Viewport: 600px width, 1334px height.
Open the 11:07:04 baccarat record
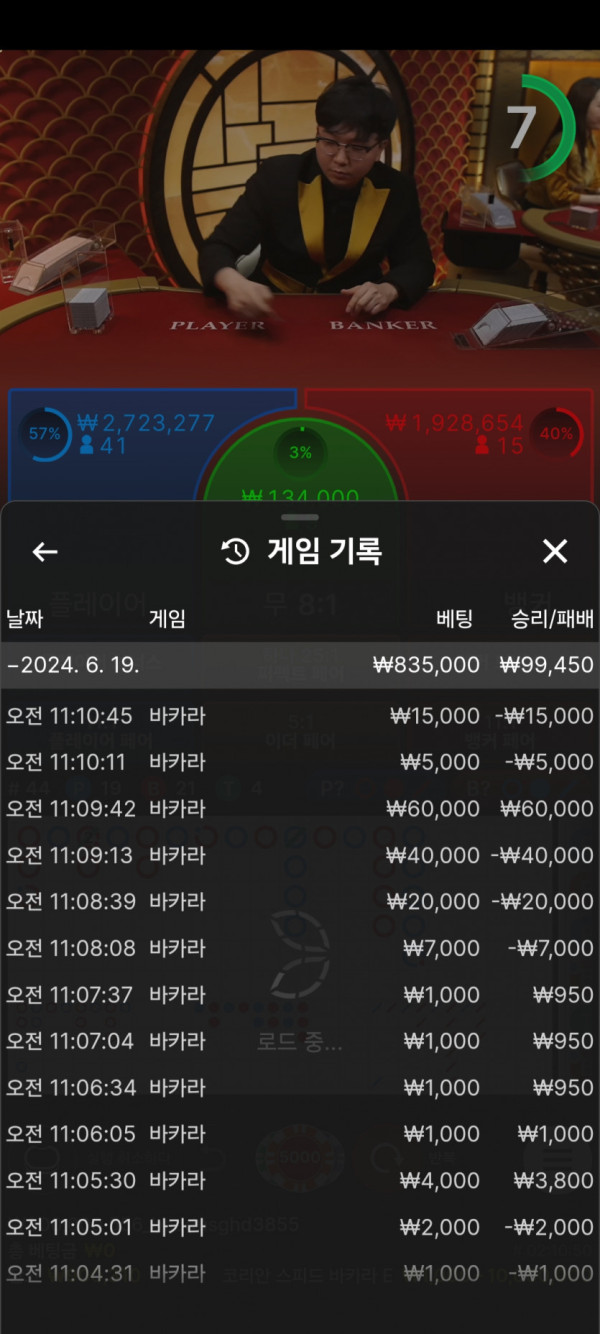pyautogui.click(x=300, y=1041)
